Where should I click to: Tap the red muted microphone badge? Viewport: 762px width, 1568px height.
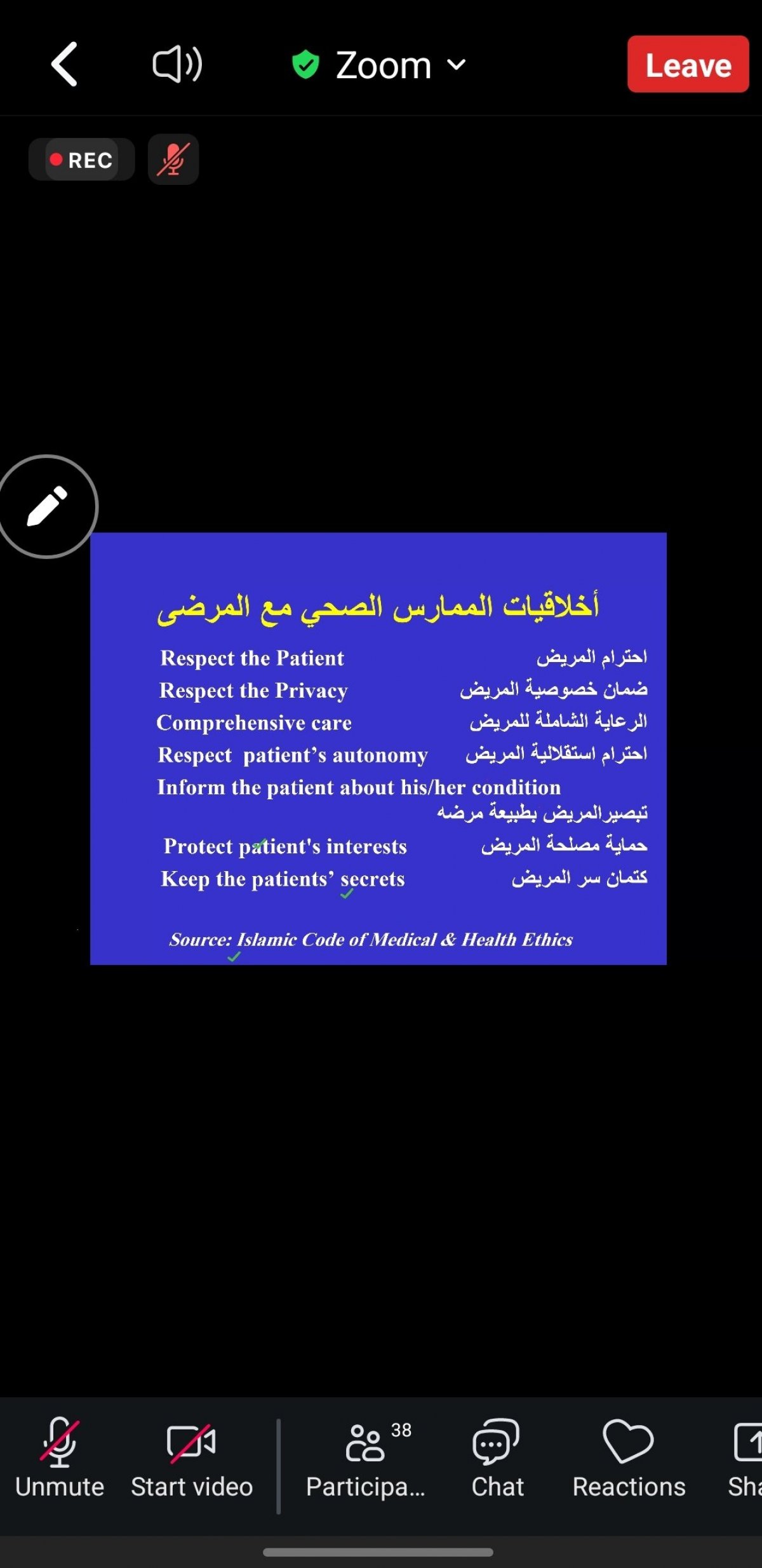173,159
